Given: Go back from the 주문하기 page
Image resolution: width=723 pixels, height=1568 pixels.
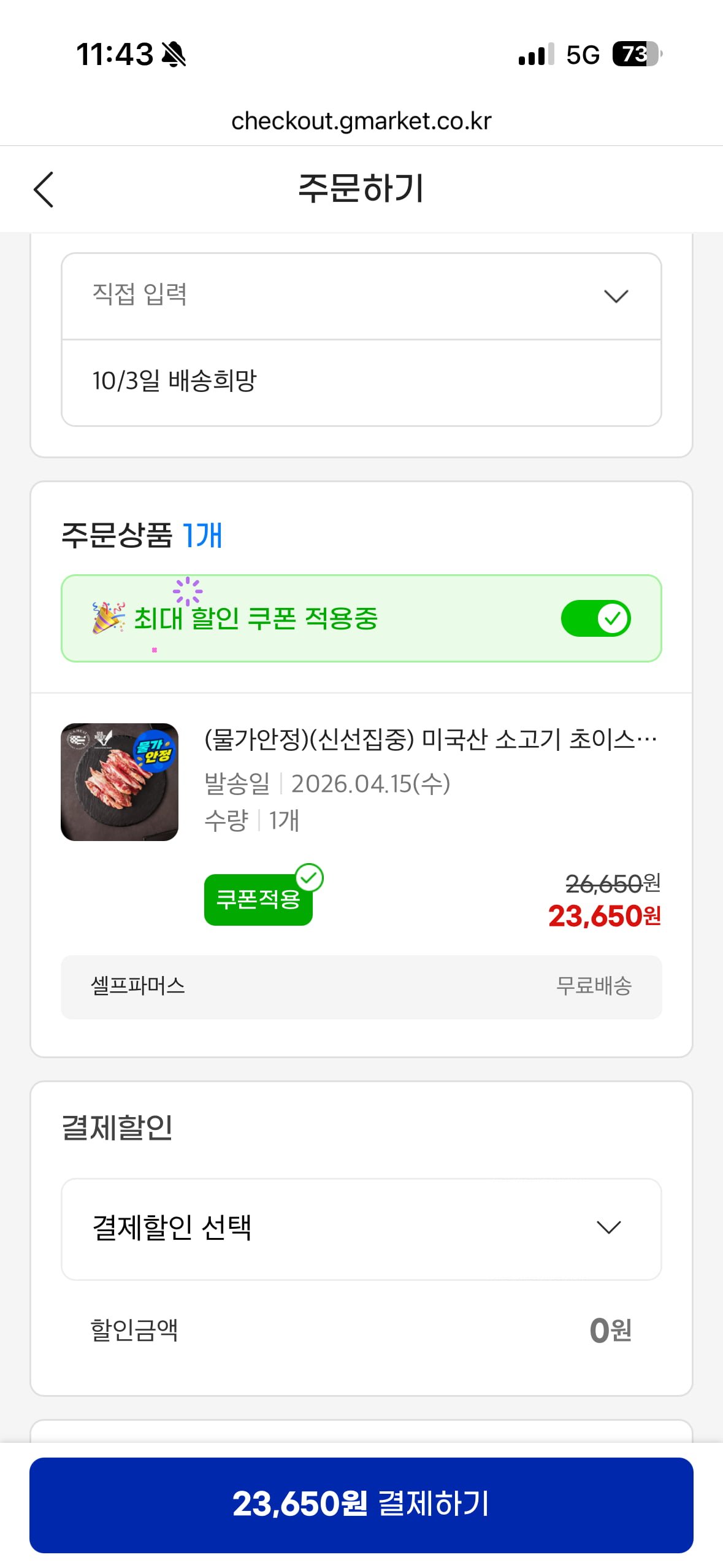Looking at the screenshot, I should tap(44, 189).
